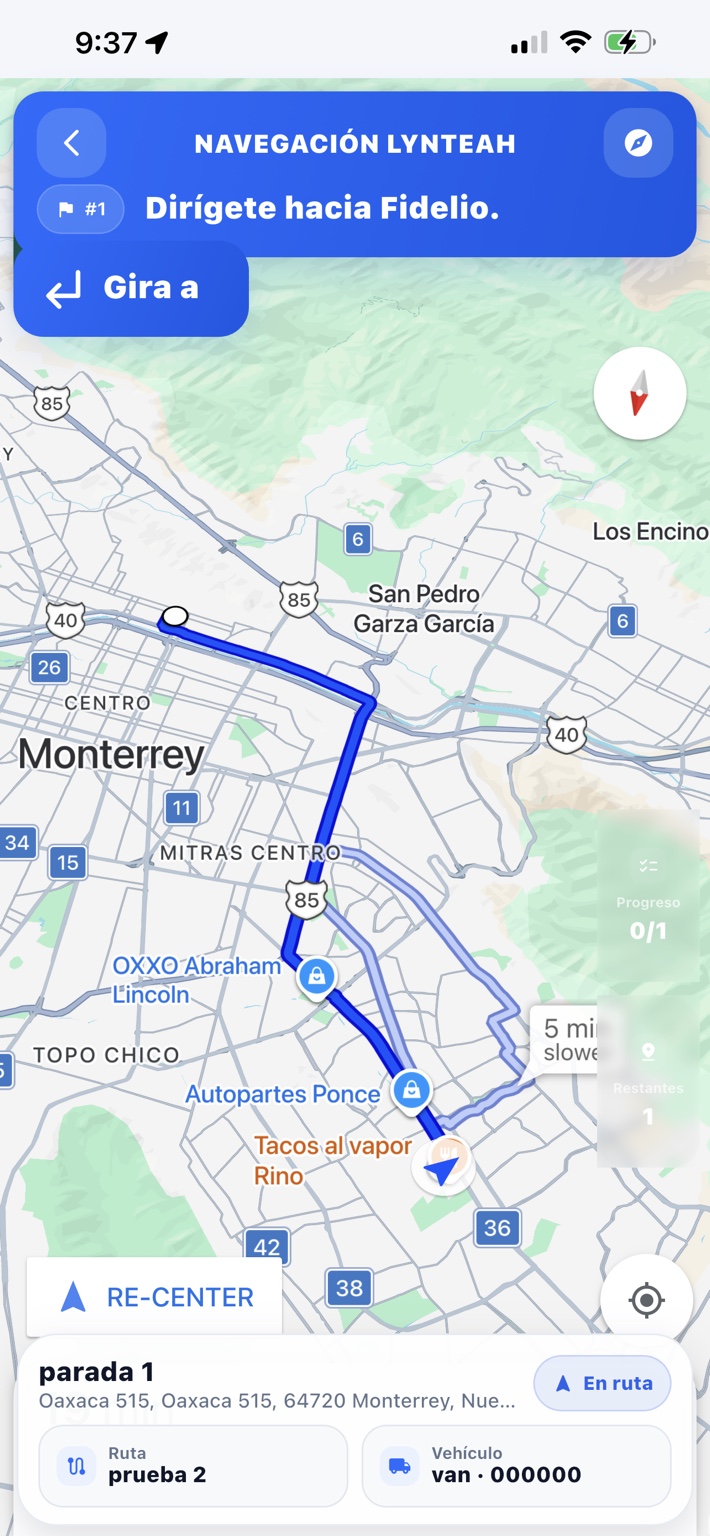The image size is (710, 1536).
Task: Open the compass icon in the navigation header
Action: pos(638,143)
